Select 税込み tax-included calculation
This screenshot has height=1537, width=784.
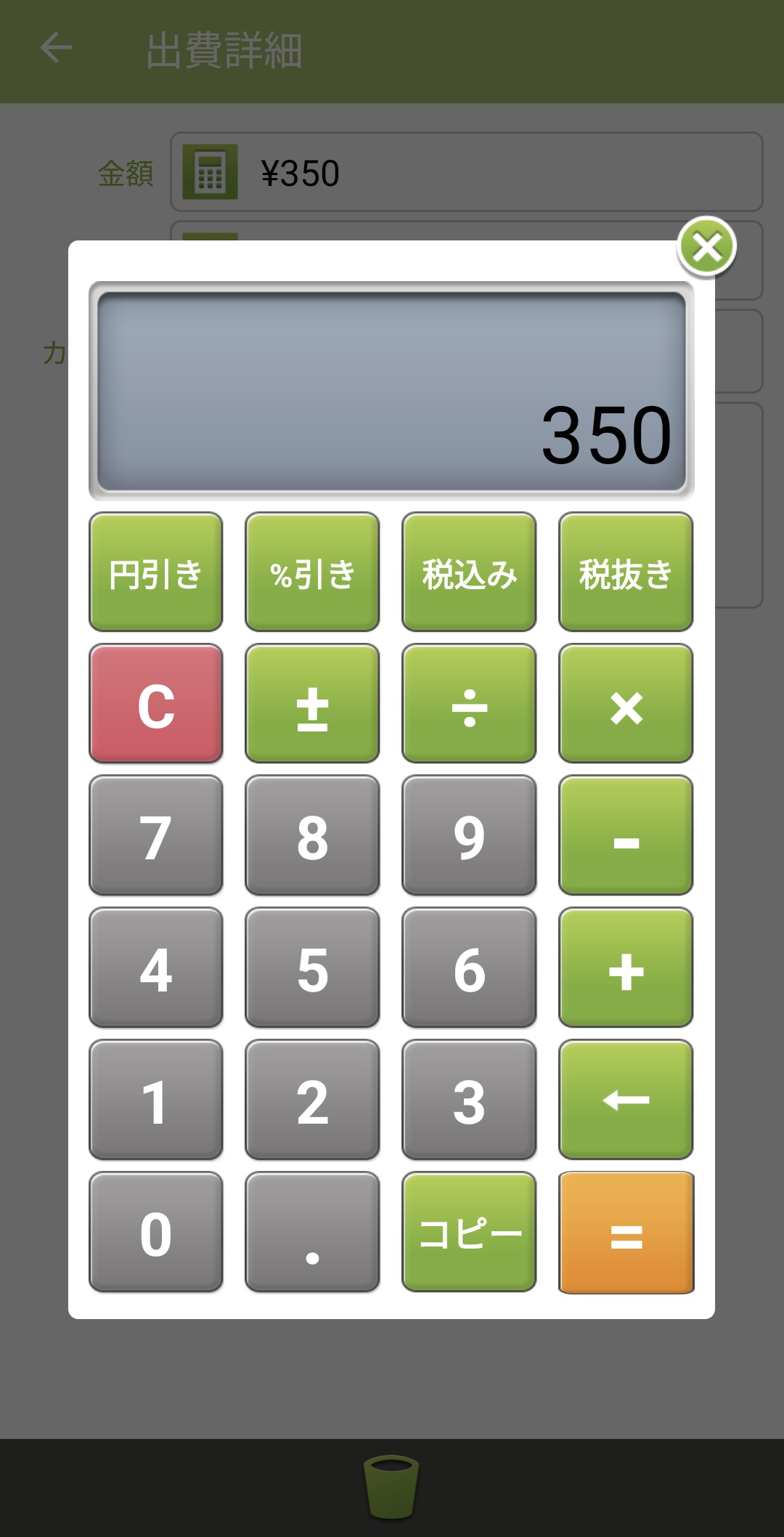coord(469,572)
